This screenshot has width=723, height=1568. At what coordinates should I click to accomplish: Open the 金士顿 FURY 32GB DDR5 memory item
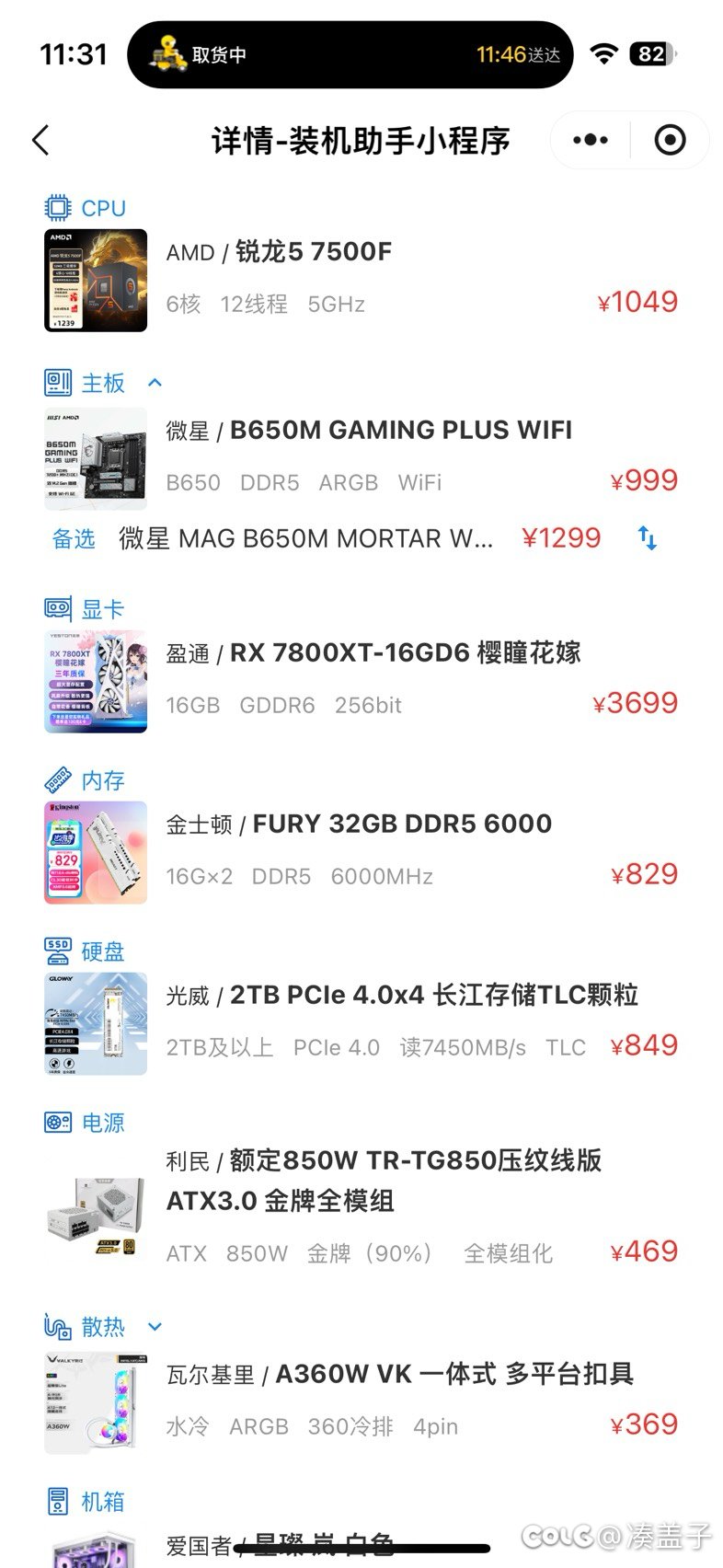click(x=361, y=852)
